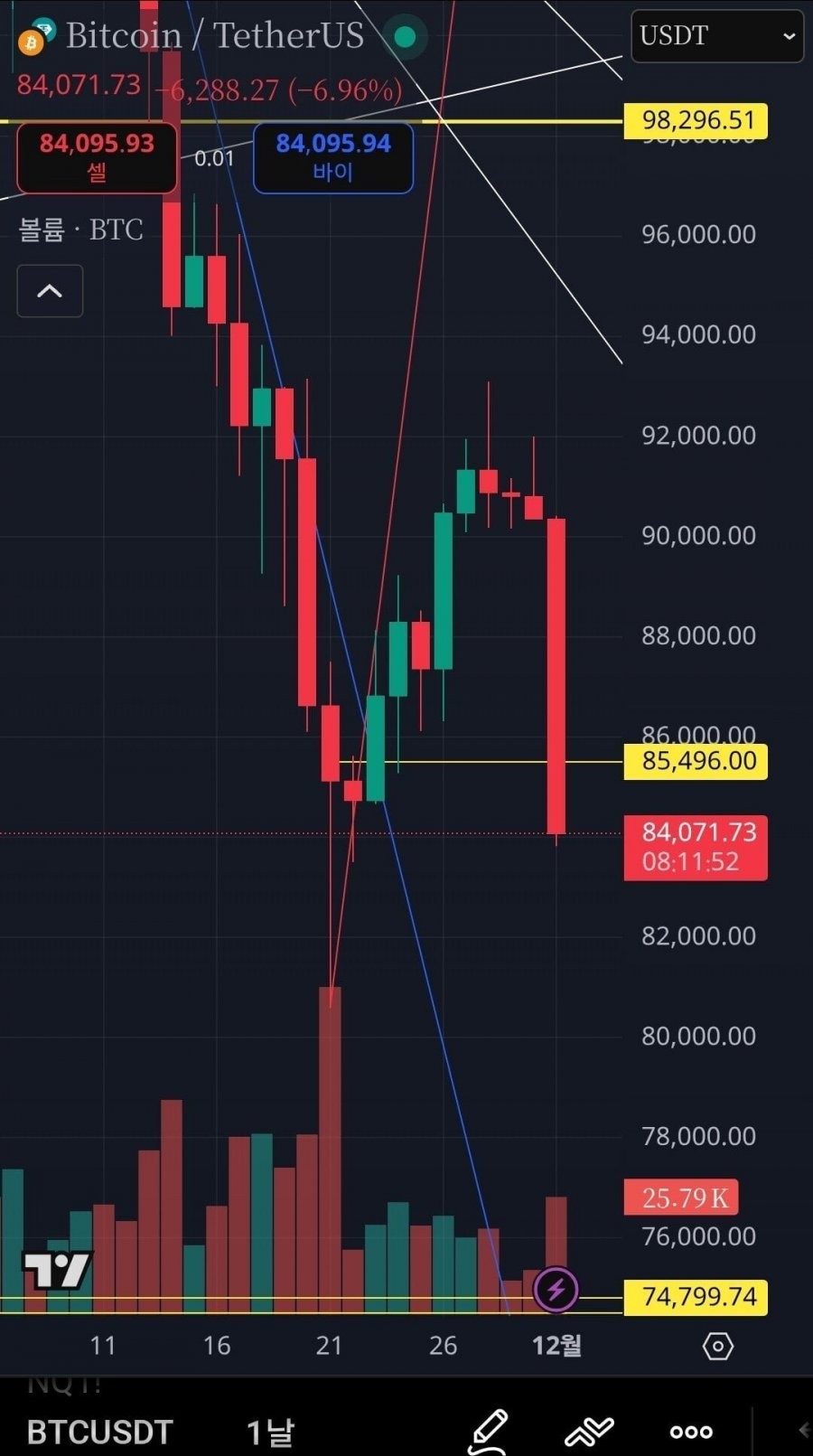The image size is (813, 1456).
Task: Open chart scale settings hexagon icon
Action: coord(717,1346)
